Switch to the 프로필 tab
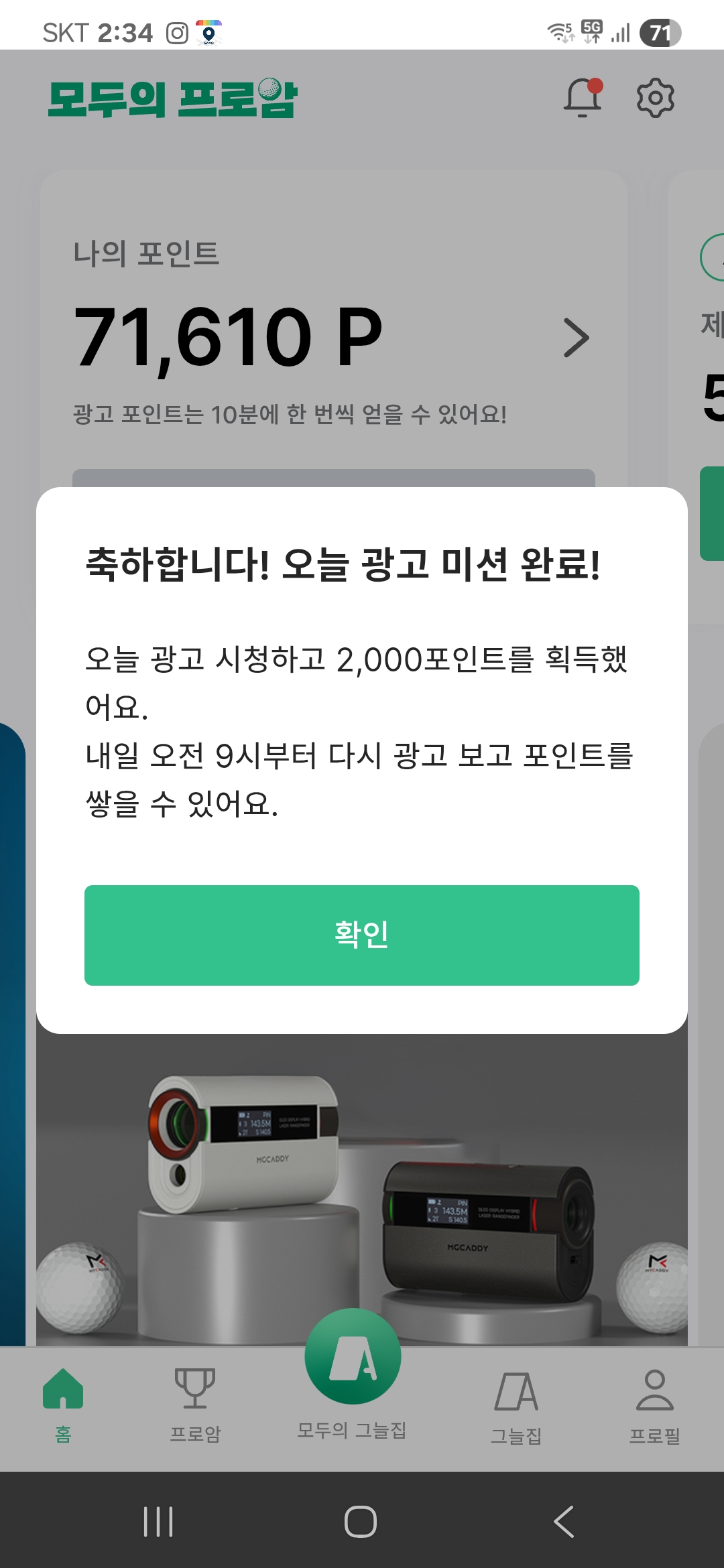The height and width of the screenshot is (1568, 724). (654, 1405)
